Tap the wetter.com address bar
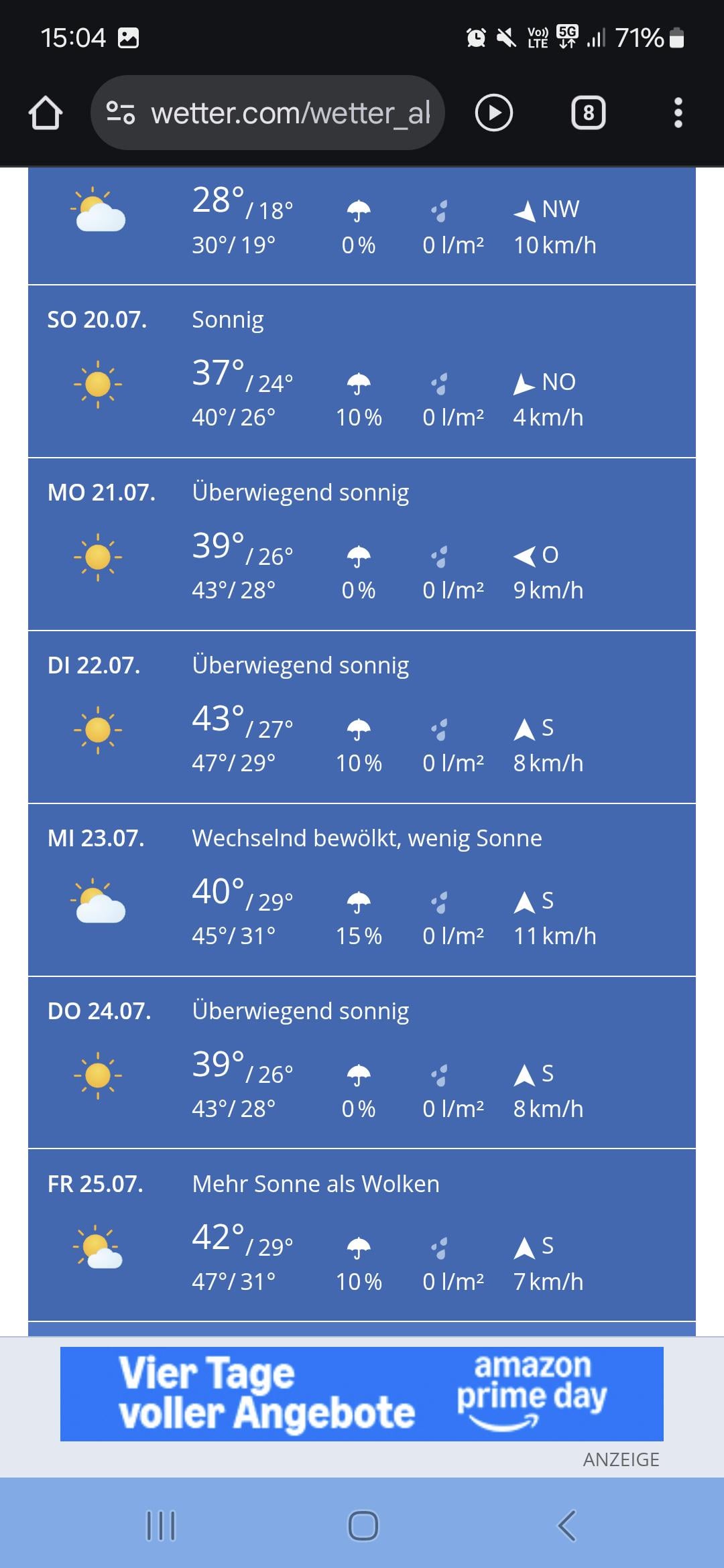 pyautogui.click(x=267, y=113)
